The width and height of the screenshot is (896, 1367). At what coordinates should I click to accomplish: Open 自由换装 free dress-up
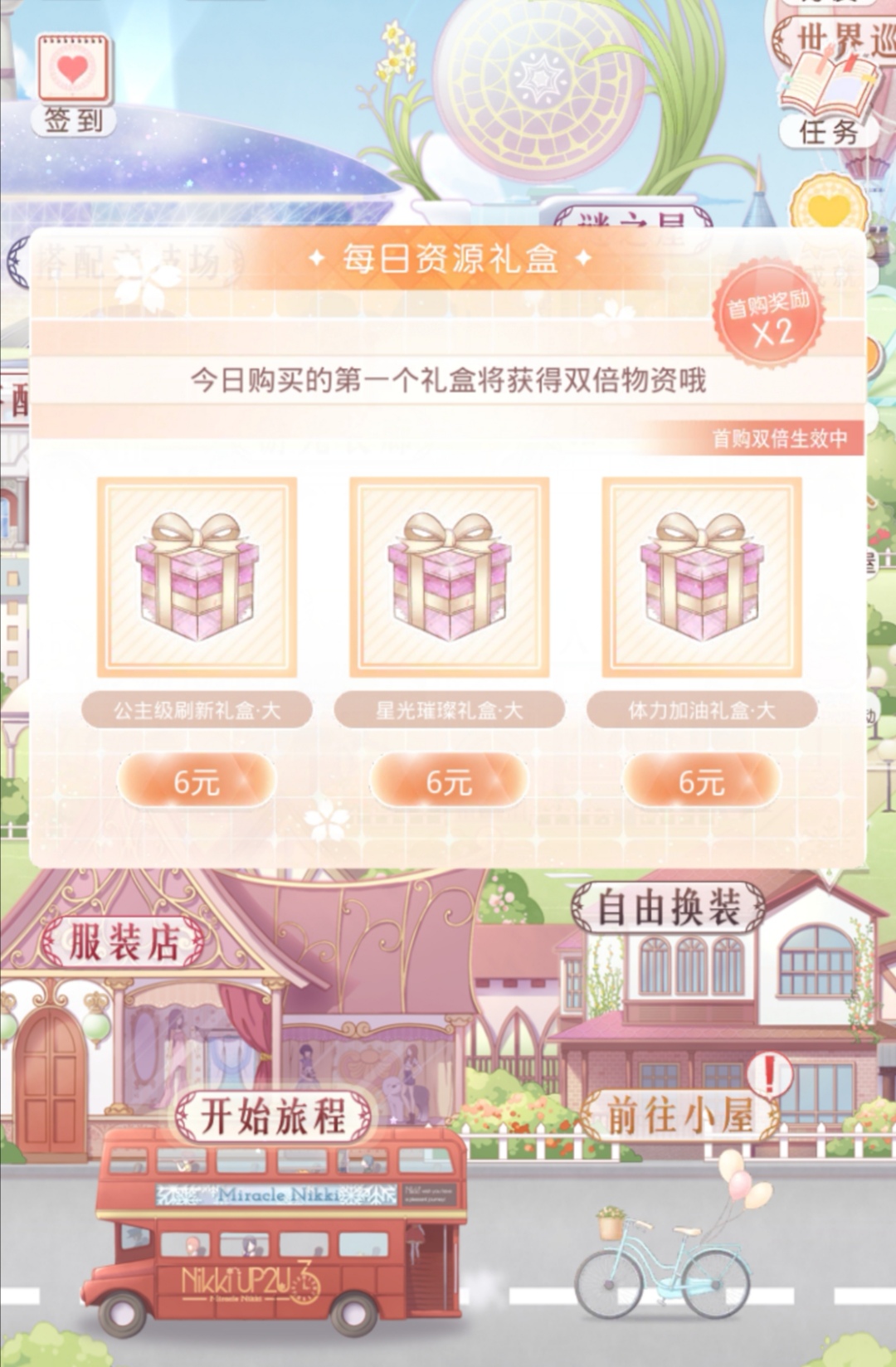[668, 907]
